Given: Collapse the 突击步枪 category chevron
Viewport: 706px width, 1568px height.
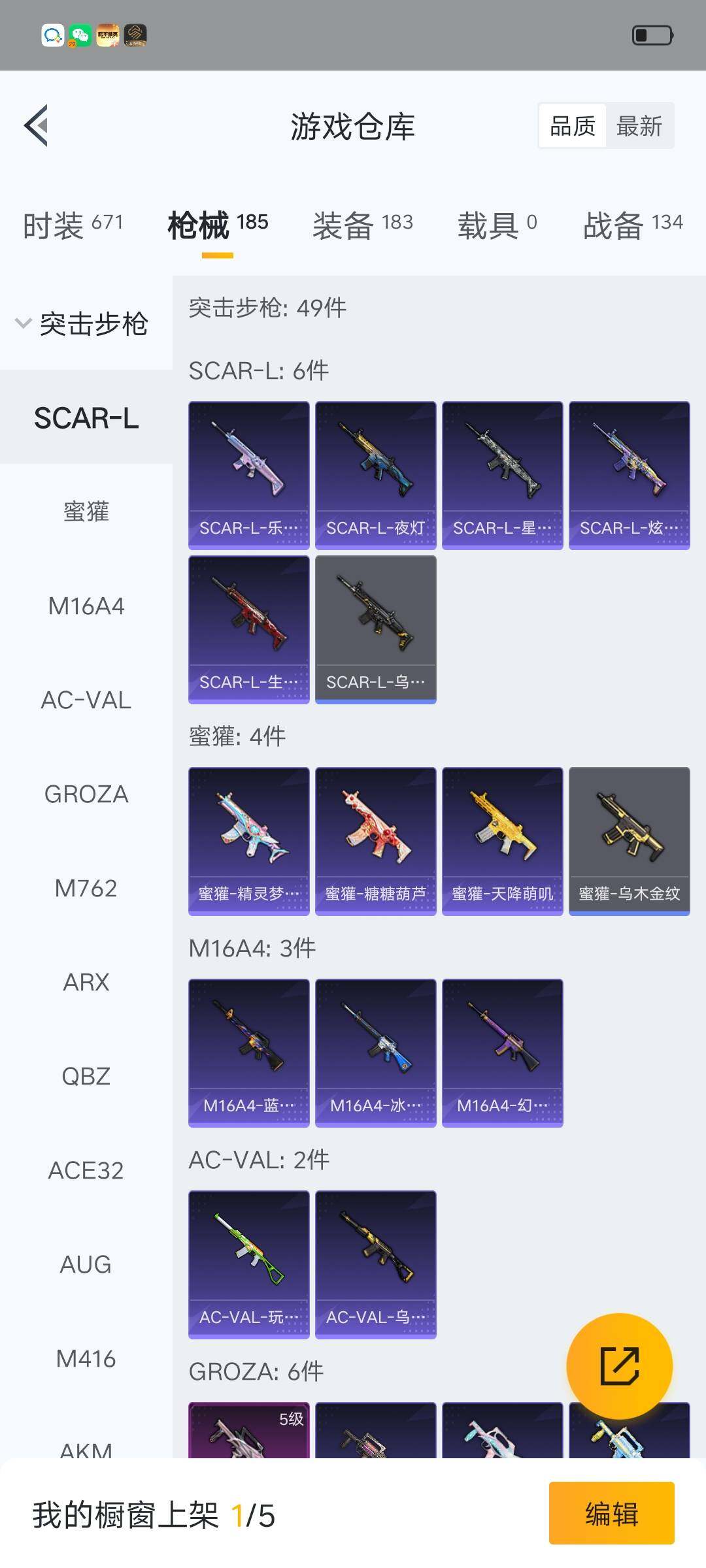Looking at the screenshot, I should pyautogui.click(x=23, y=322).
